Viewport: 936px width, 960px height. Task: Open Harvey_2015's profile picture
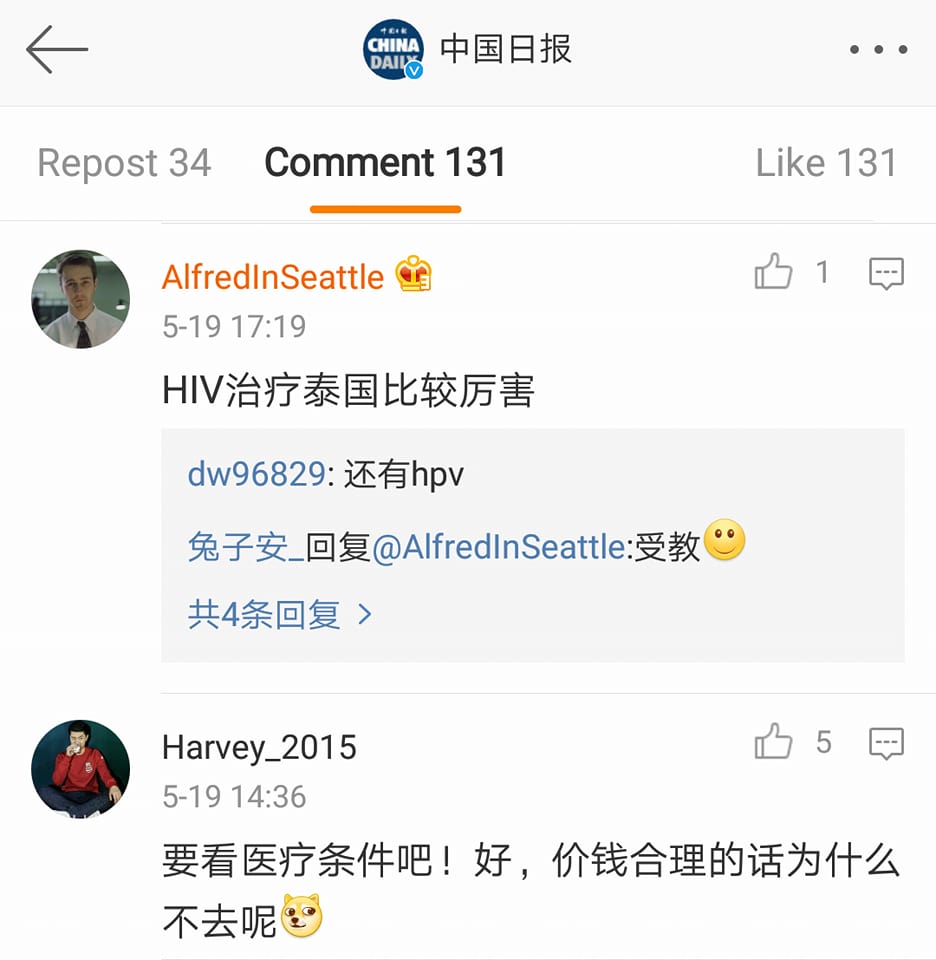point(81,768)
